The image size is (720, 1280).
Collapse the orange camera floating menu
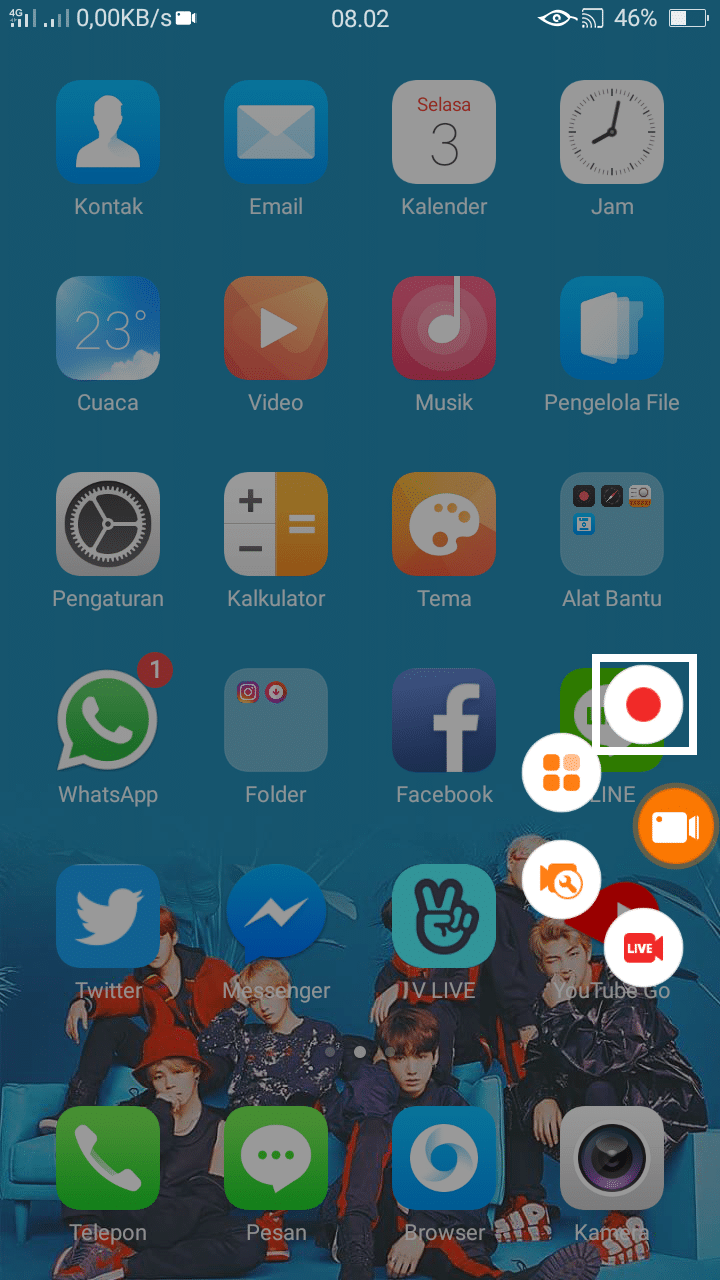(x=676, y=826)
